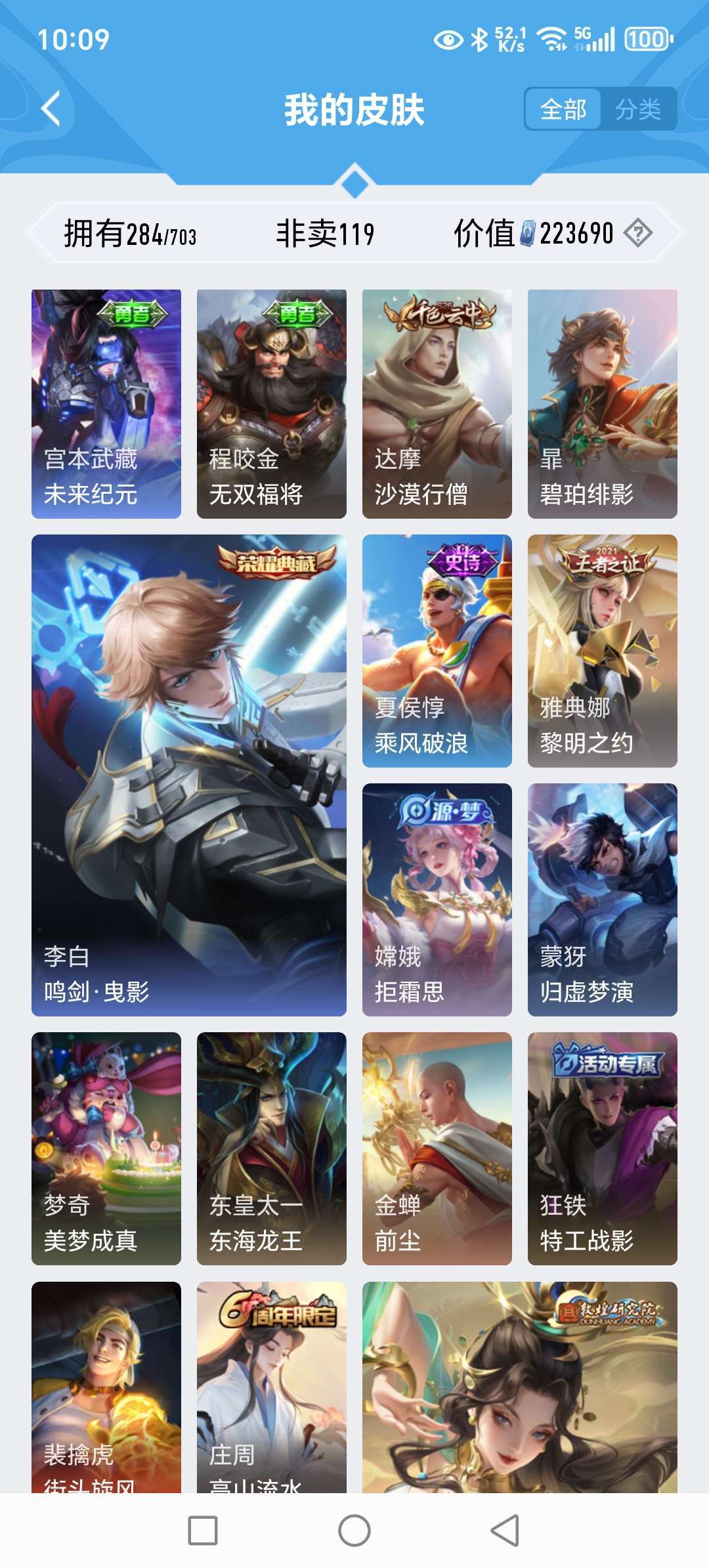The image size is (709, 1568).
Task: Open 裴擒虎 skin card
Action: click(106, 1385)
